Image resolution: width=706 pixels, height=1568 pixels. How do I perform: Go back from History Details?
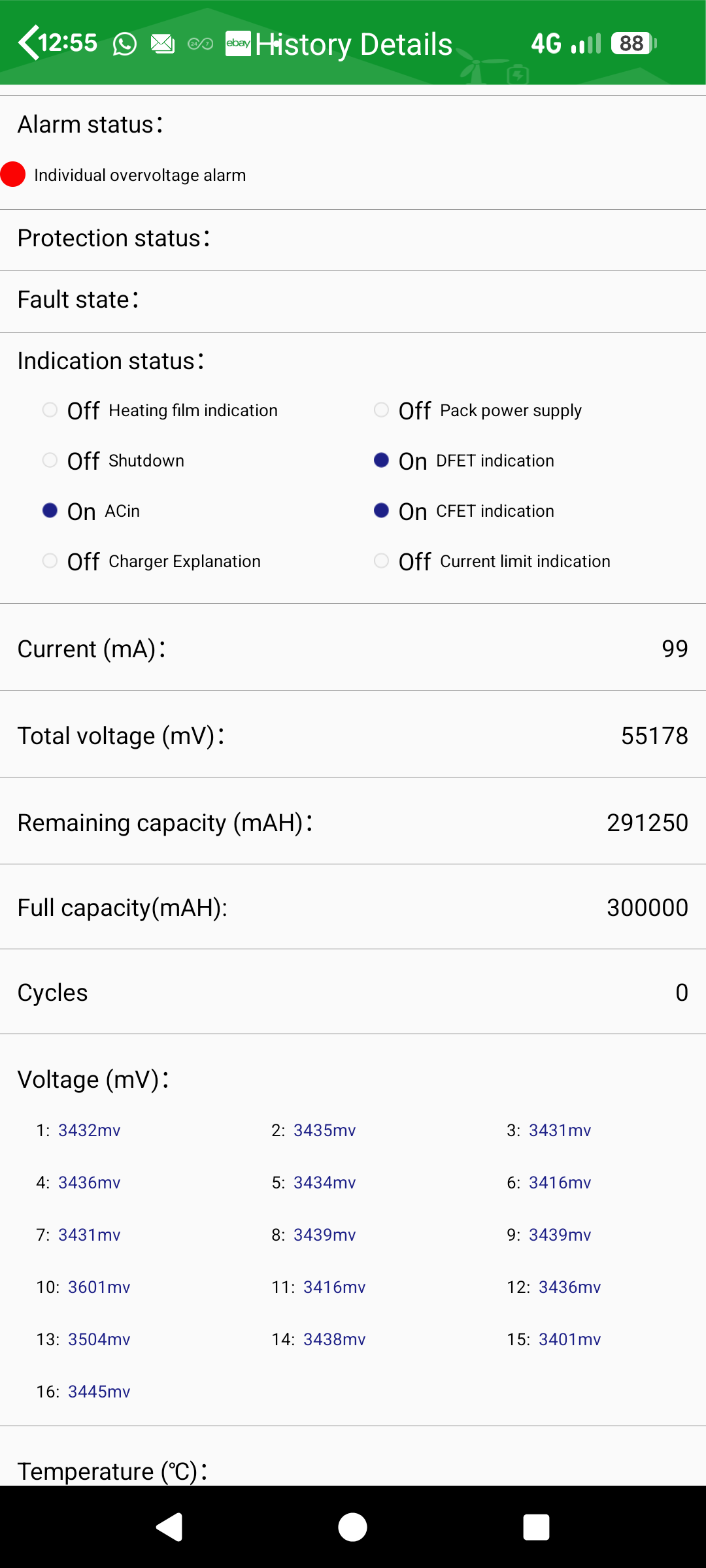pos(28,43)
